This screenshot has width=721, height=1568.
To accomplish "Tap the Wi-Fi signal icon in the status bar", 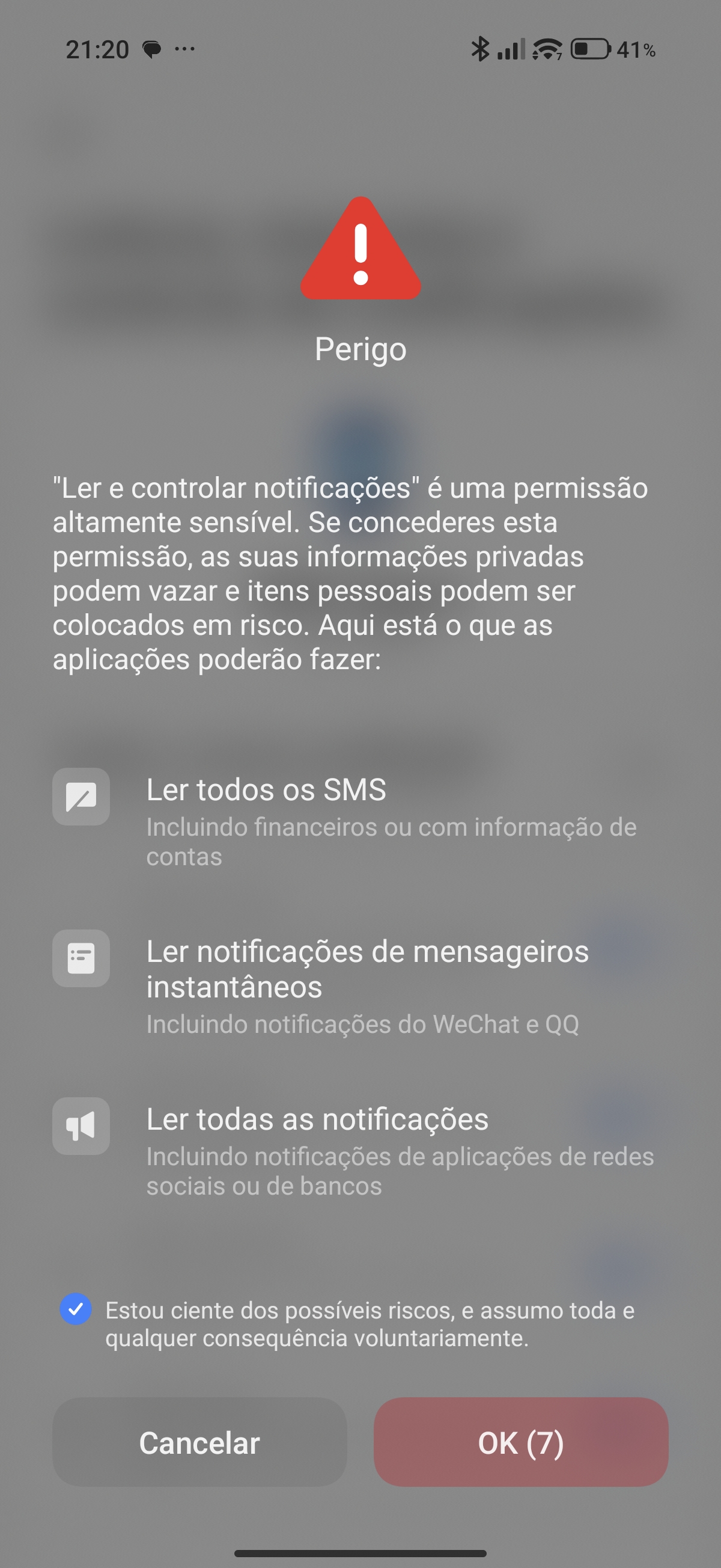I will click(546, 49).
